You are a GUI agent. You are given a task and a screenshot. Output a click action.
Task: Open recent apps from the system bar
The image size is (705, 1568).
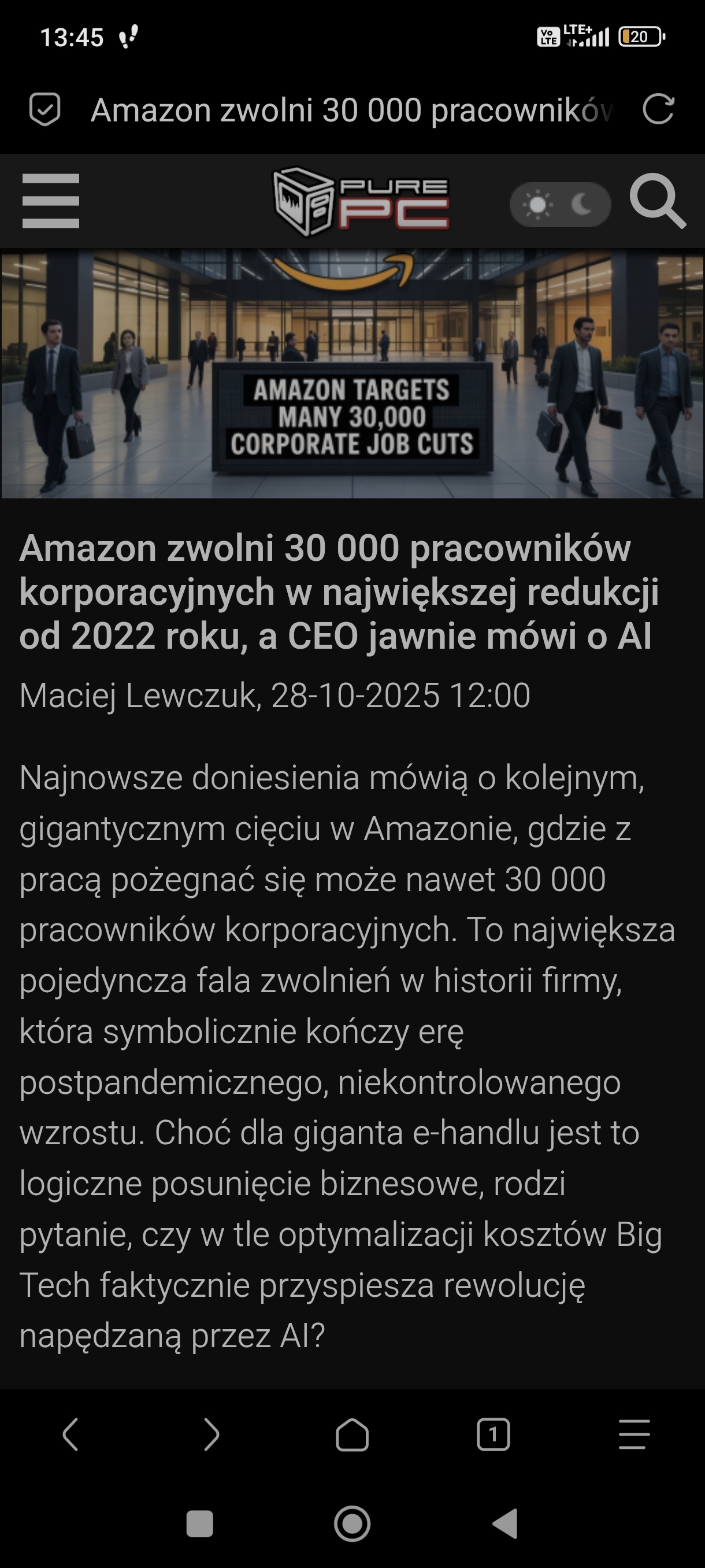199,1524
